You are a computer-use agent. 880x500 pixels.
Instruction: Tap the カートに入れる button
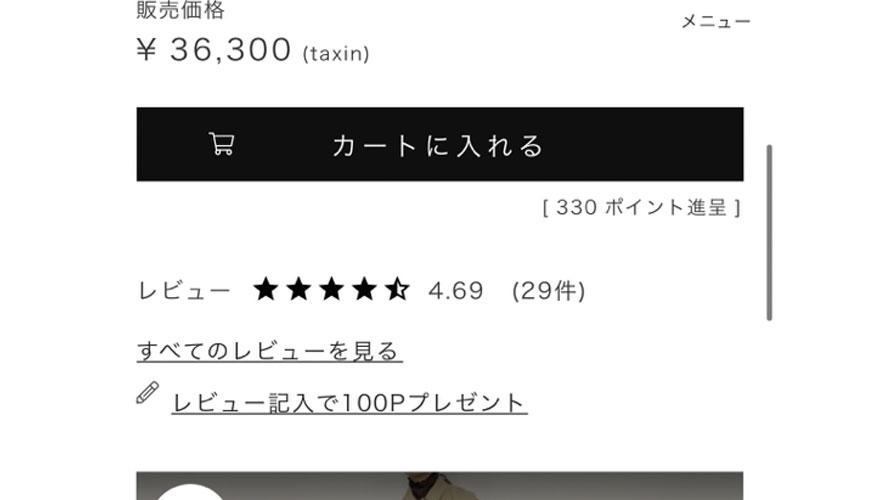pos(439,145)
